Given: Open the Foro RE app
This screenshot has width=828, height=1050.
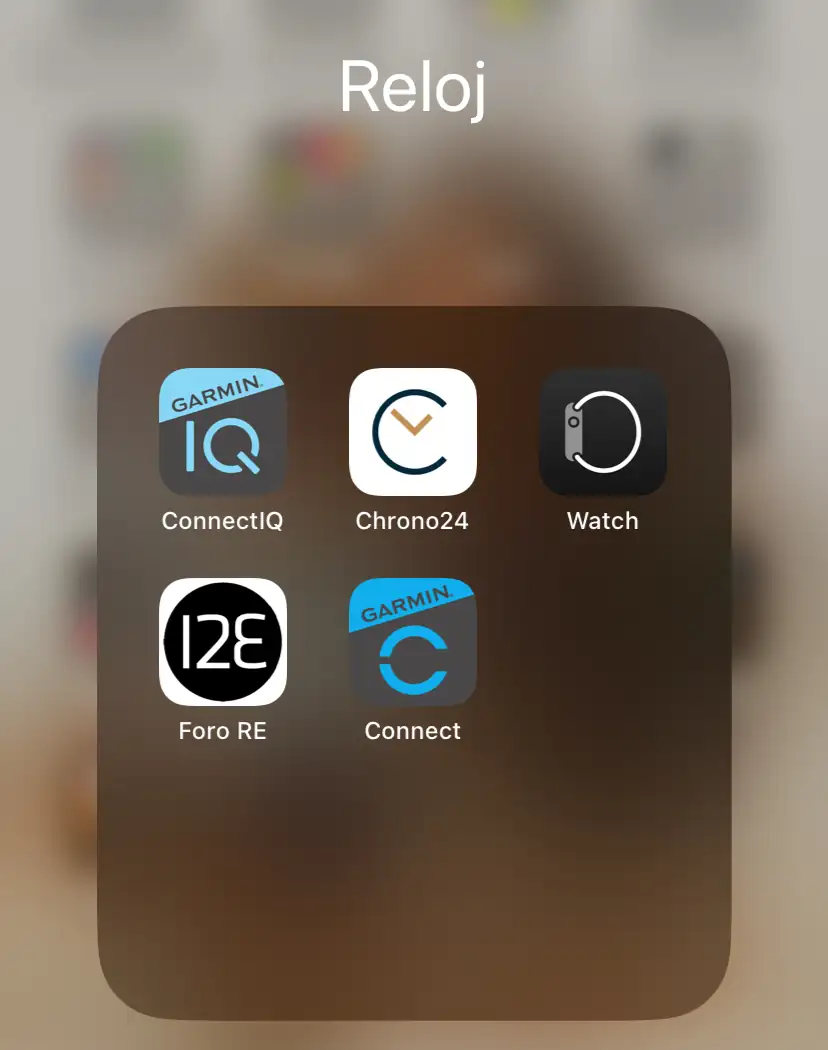Looking at the screenshot, I should 223,642.
